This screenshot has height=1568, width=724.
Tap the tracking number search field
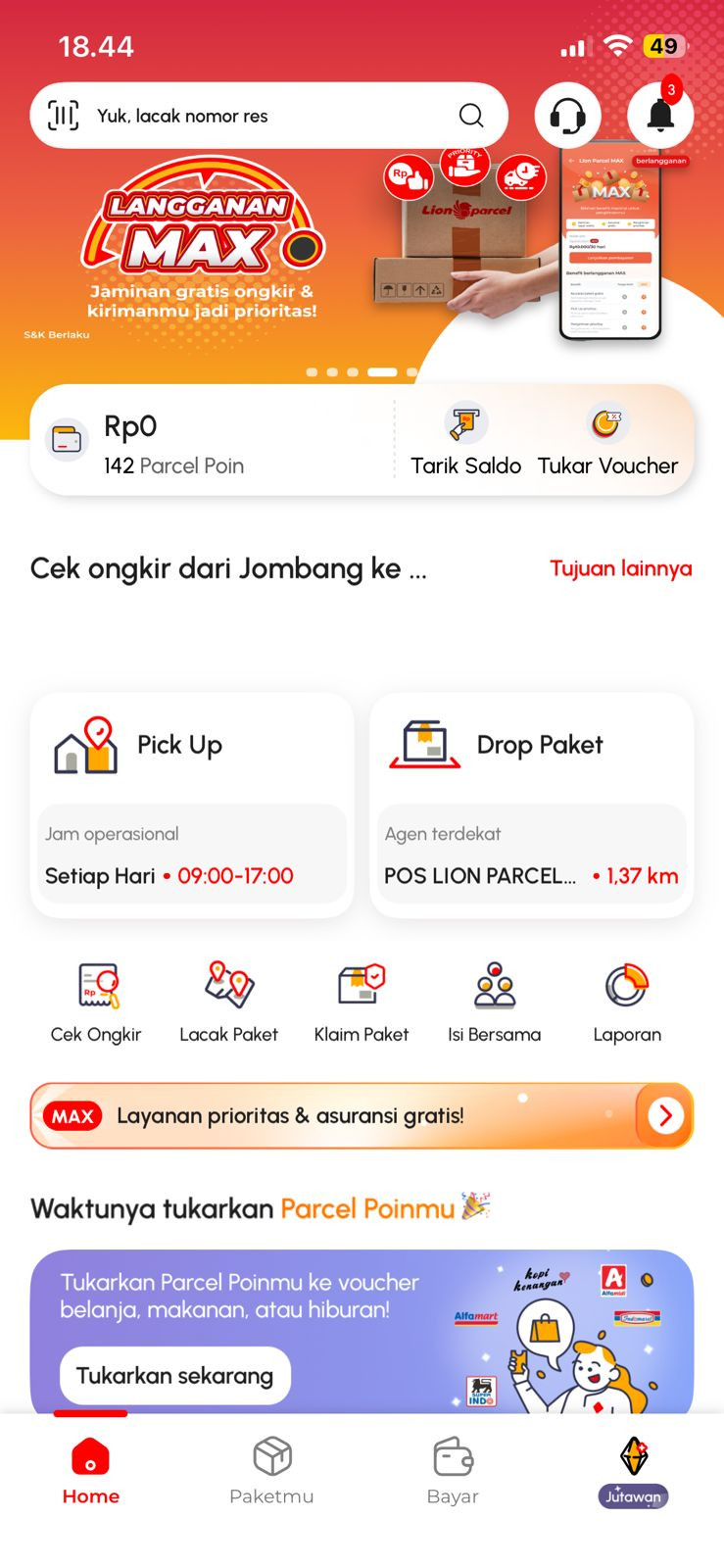point(269,116)
